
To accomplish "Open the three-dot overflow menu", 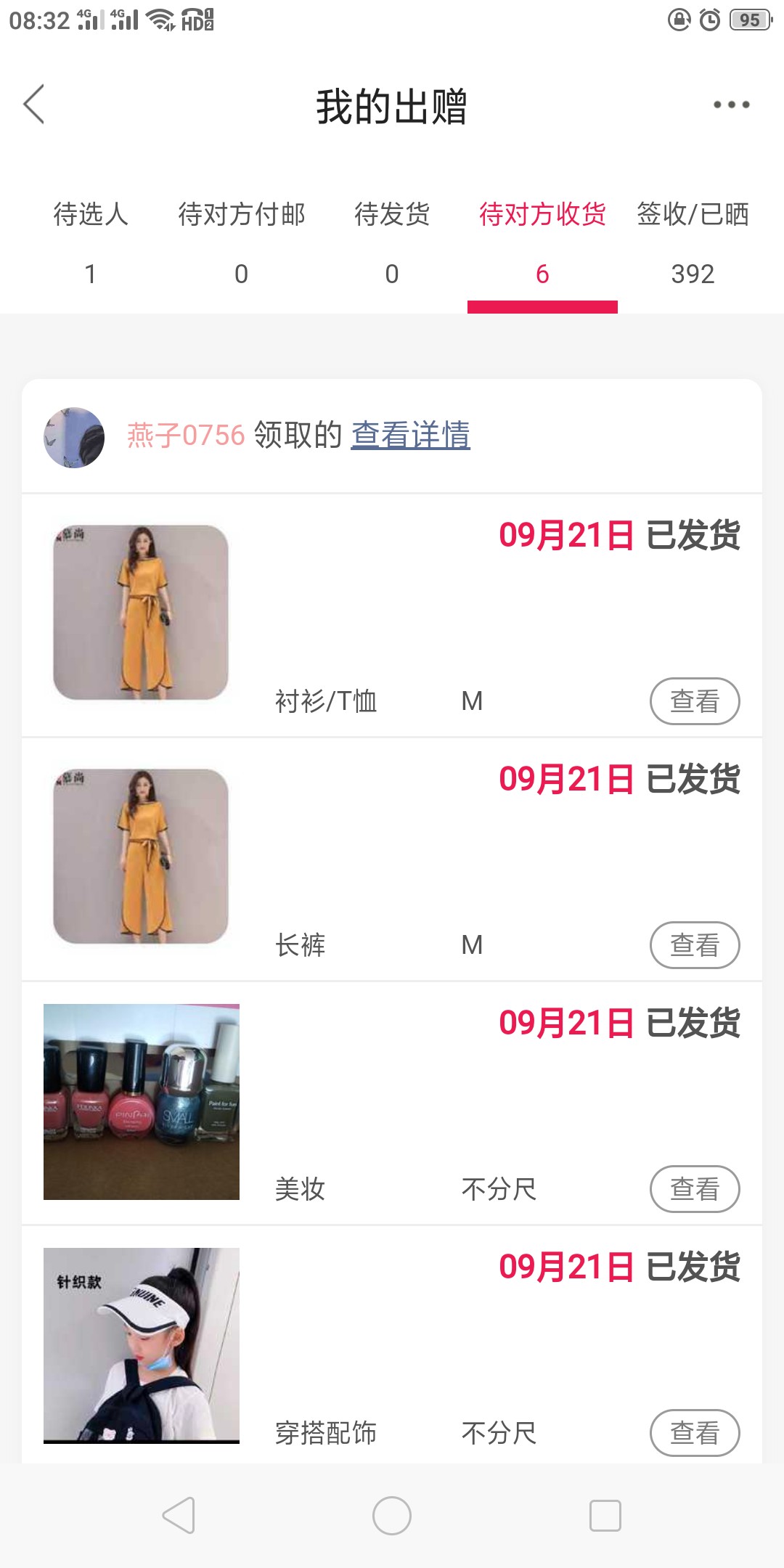I will (x=730, y=105).
